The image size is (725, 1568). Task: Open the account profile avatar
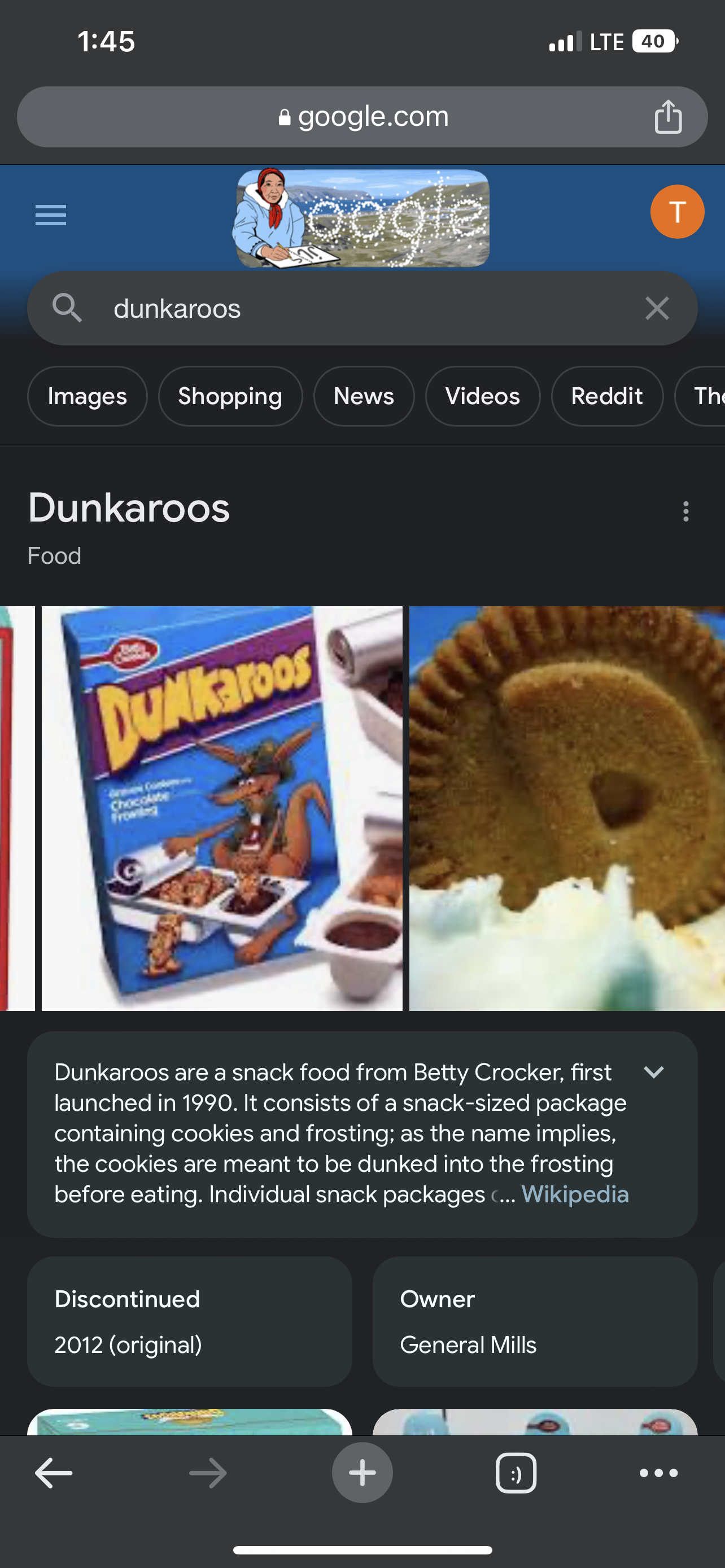[677, 212]
